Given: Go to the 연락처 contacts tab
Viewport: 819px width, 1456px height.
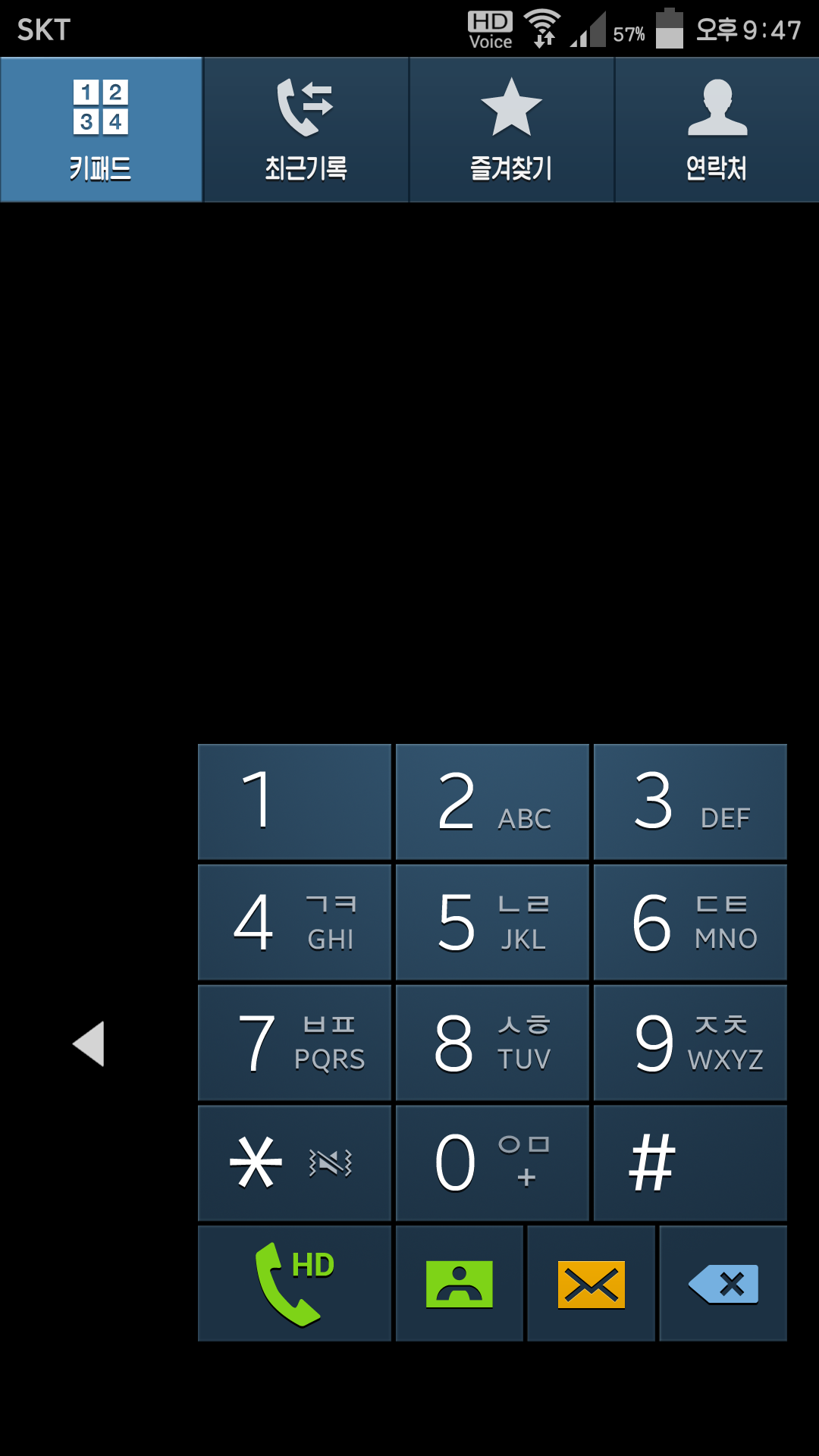Looking at the screenshot, I should (717, 130).
